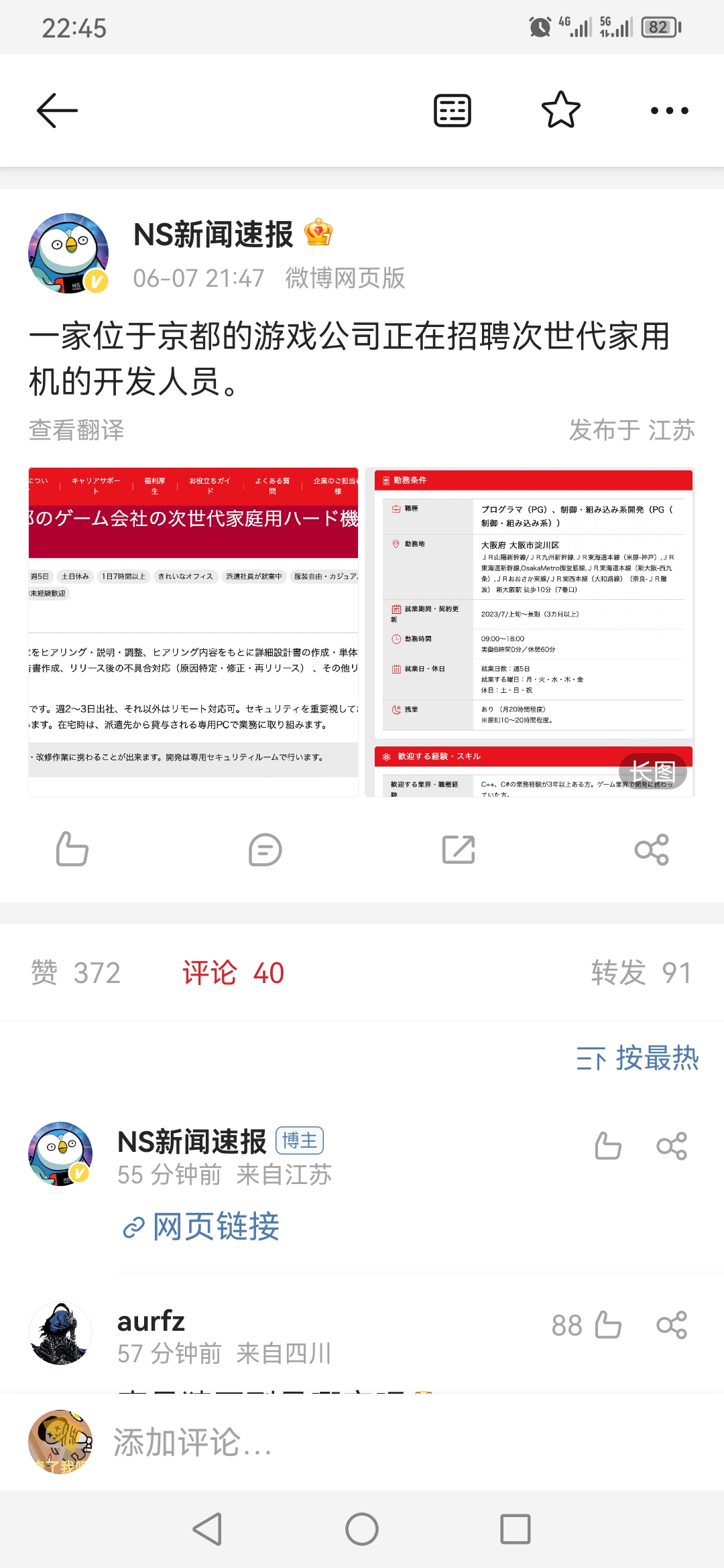Open the three-dot overflow menu
The height and width of the screenshot is (1568, 724).
coord(669,111)
